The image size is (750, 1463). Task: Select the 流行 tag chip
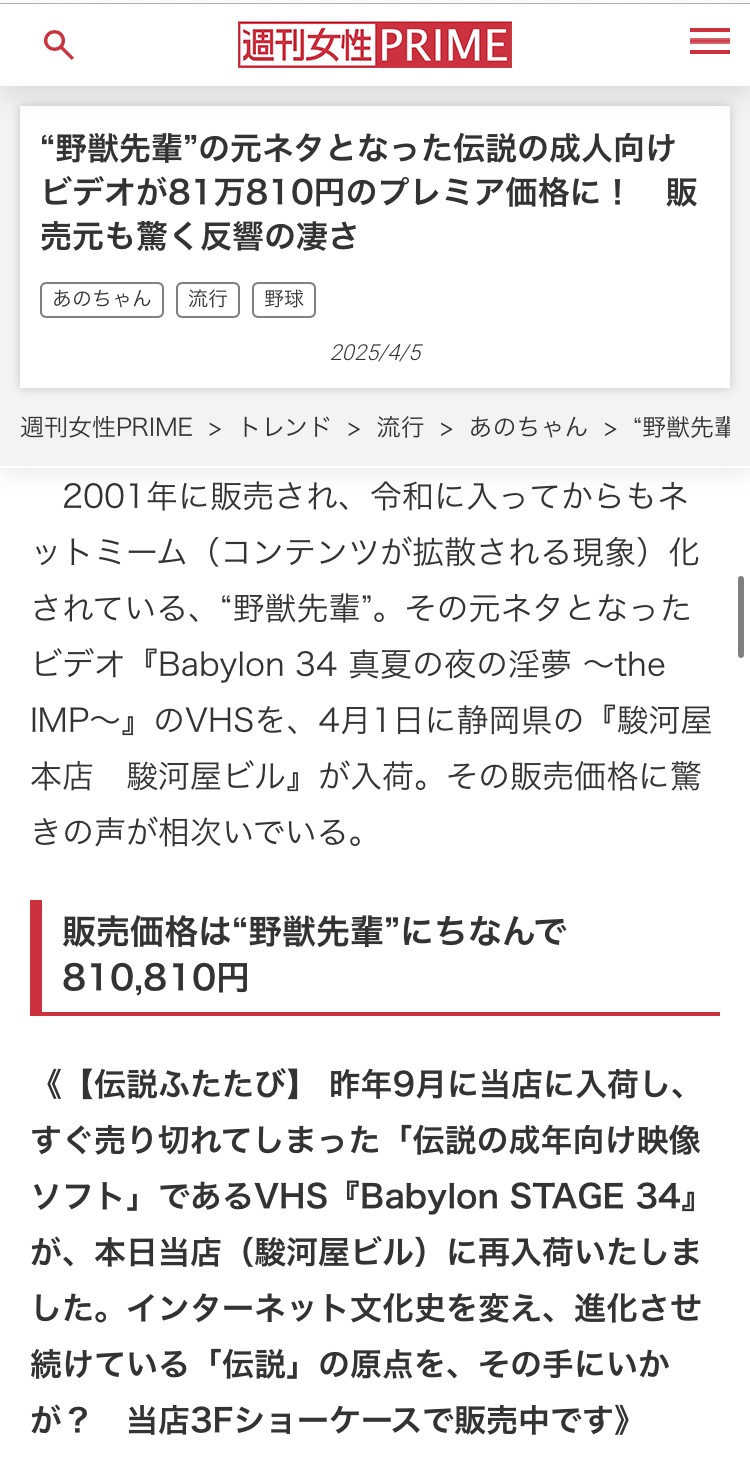(x=208, y=299)
